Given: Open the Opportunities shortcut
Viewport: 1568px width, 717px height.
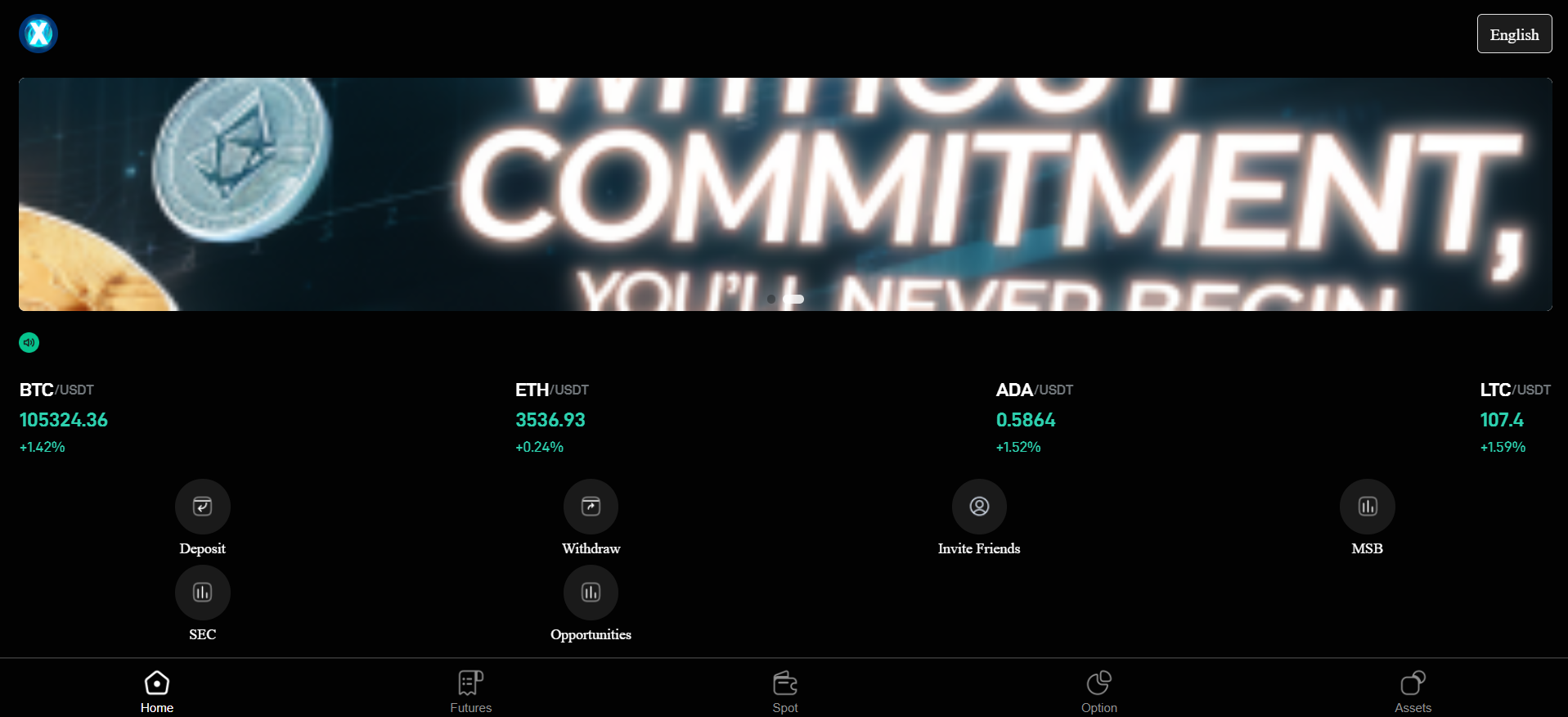Looking at the screenshot, I should point(591,593).
